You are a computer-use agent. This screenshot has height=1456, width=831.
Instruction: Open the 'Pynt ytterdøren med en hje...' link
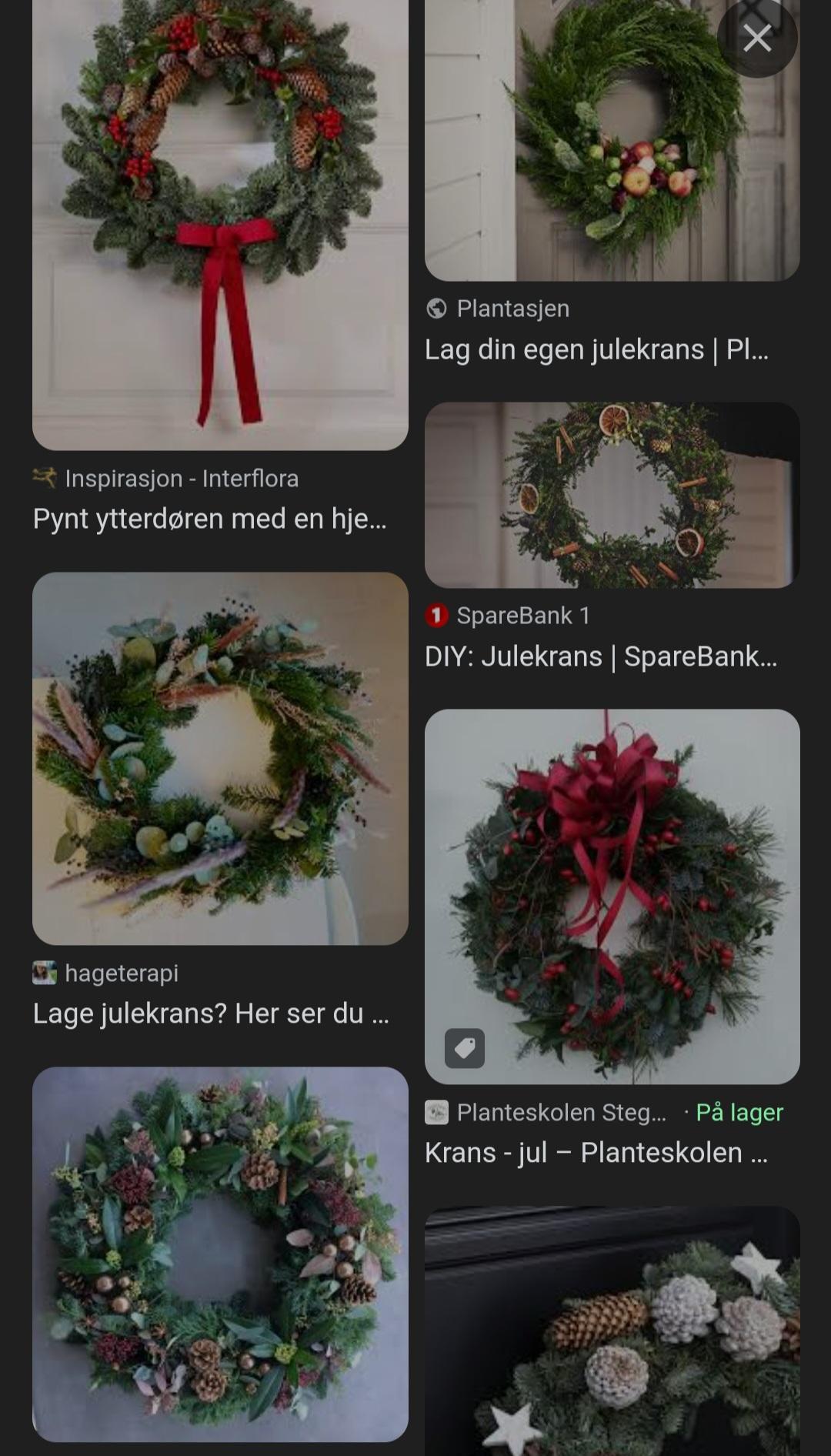click(209, 519)
